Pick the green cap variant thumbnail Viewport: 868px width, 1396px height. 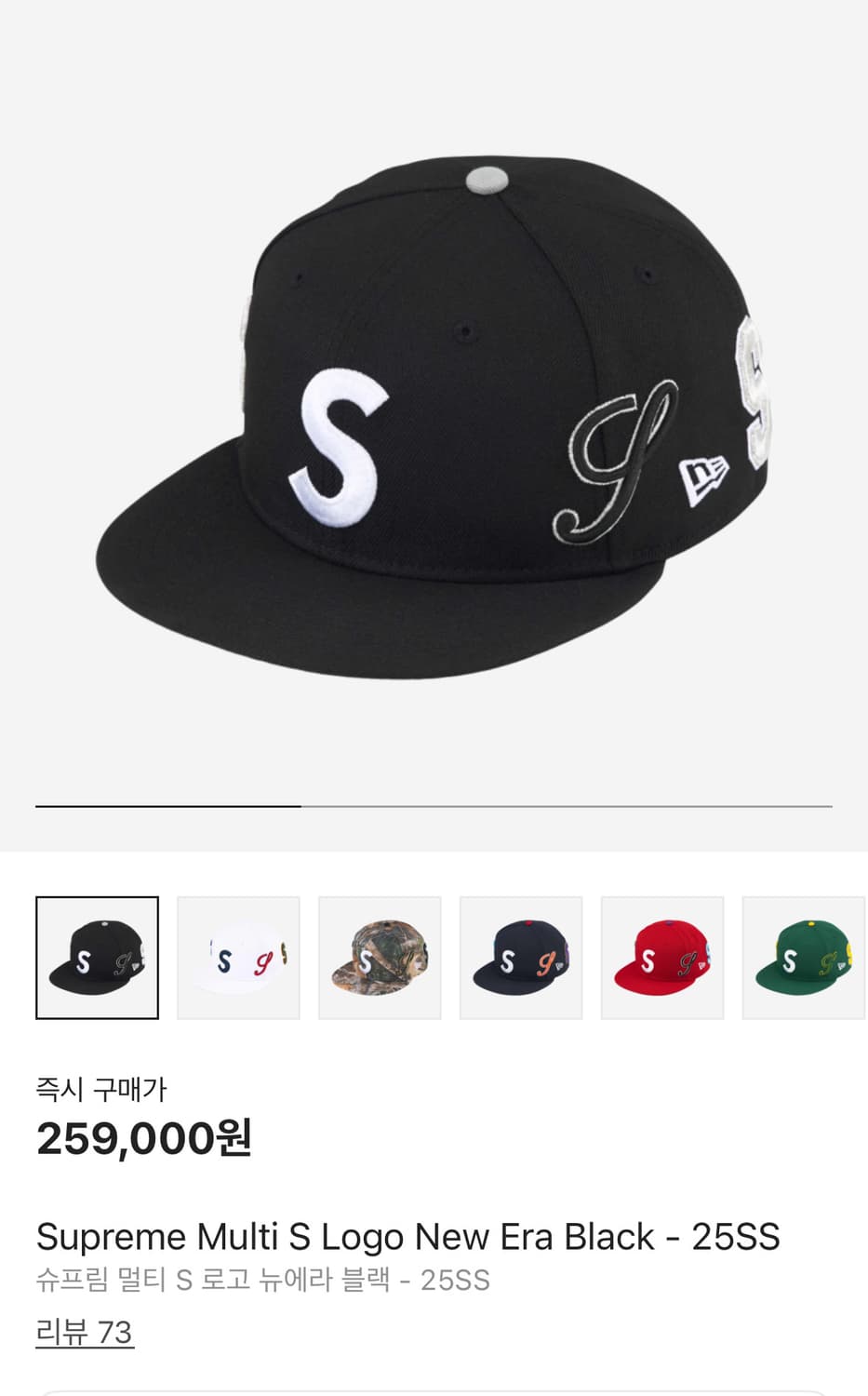804,958
